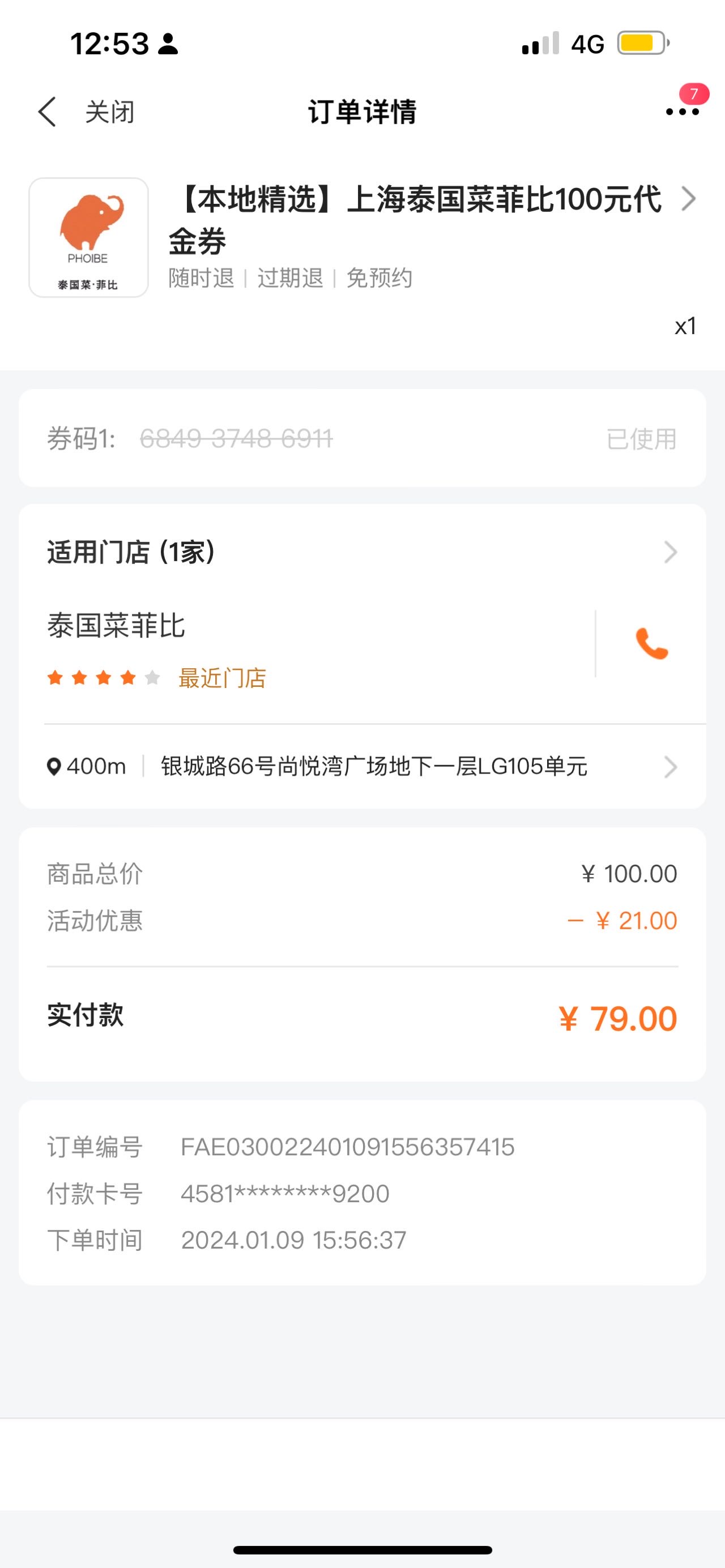Screen dimensions: 725x1568
Task: Open the 银城路66号尚悦湾广场 address map
Action: (x=362, y=767)
